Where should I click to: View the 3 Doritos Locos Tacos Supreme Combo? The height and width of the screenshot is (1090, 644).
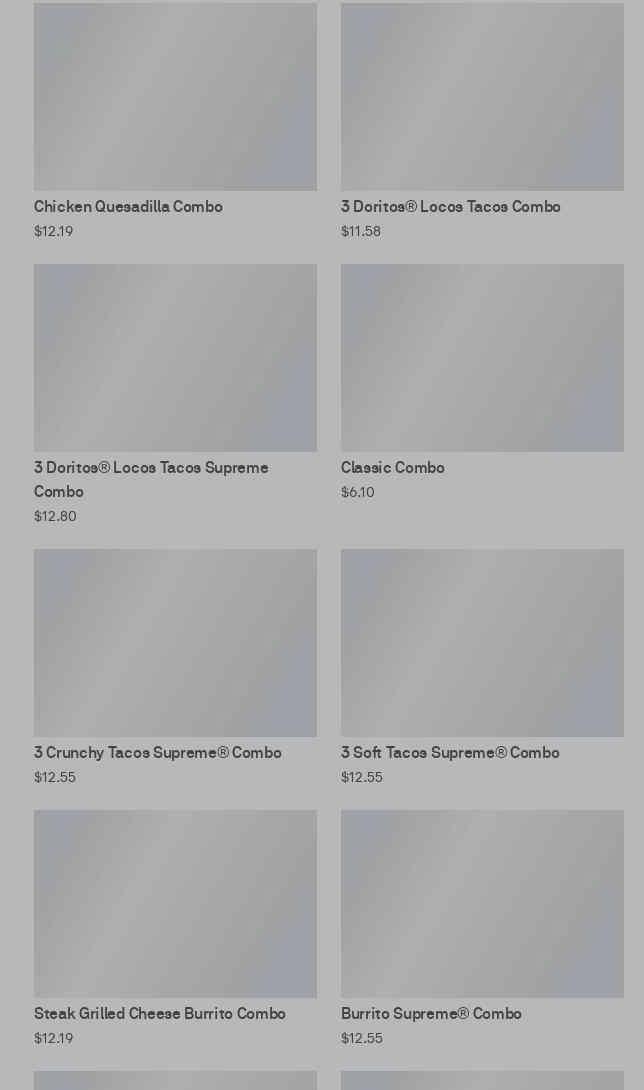tap(175, 358)
